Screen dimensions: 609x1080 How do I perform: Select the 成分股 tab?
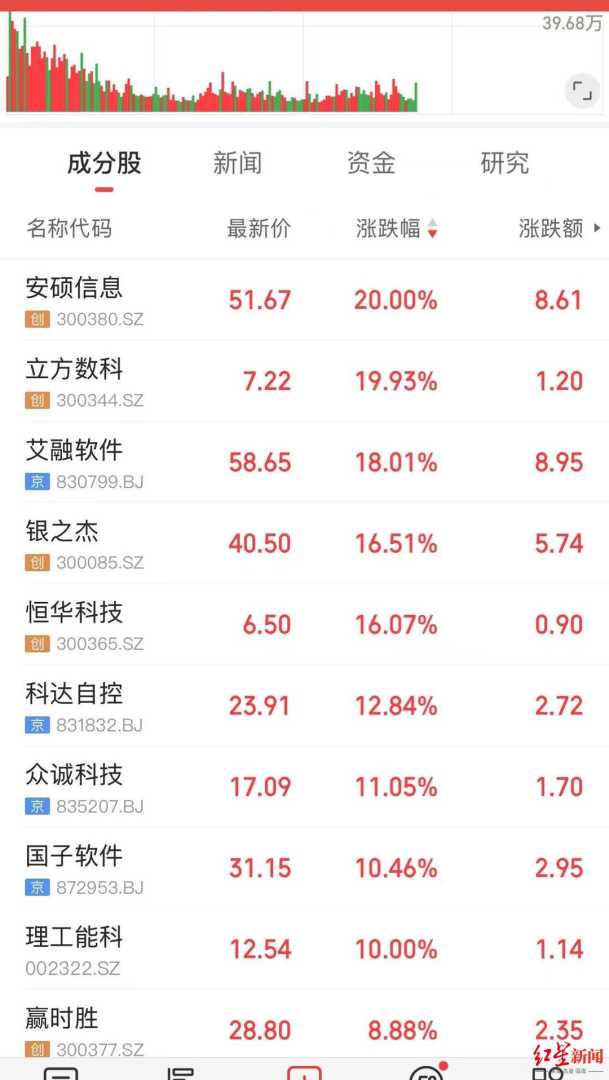coord(104,164)
